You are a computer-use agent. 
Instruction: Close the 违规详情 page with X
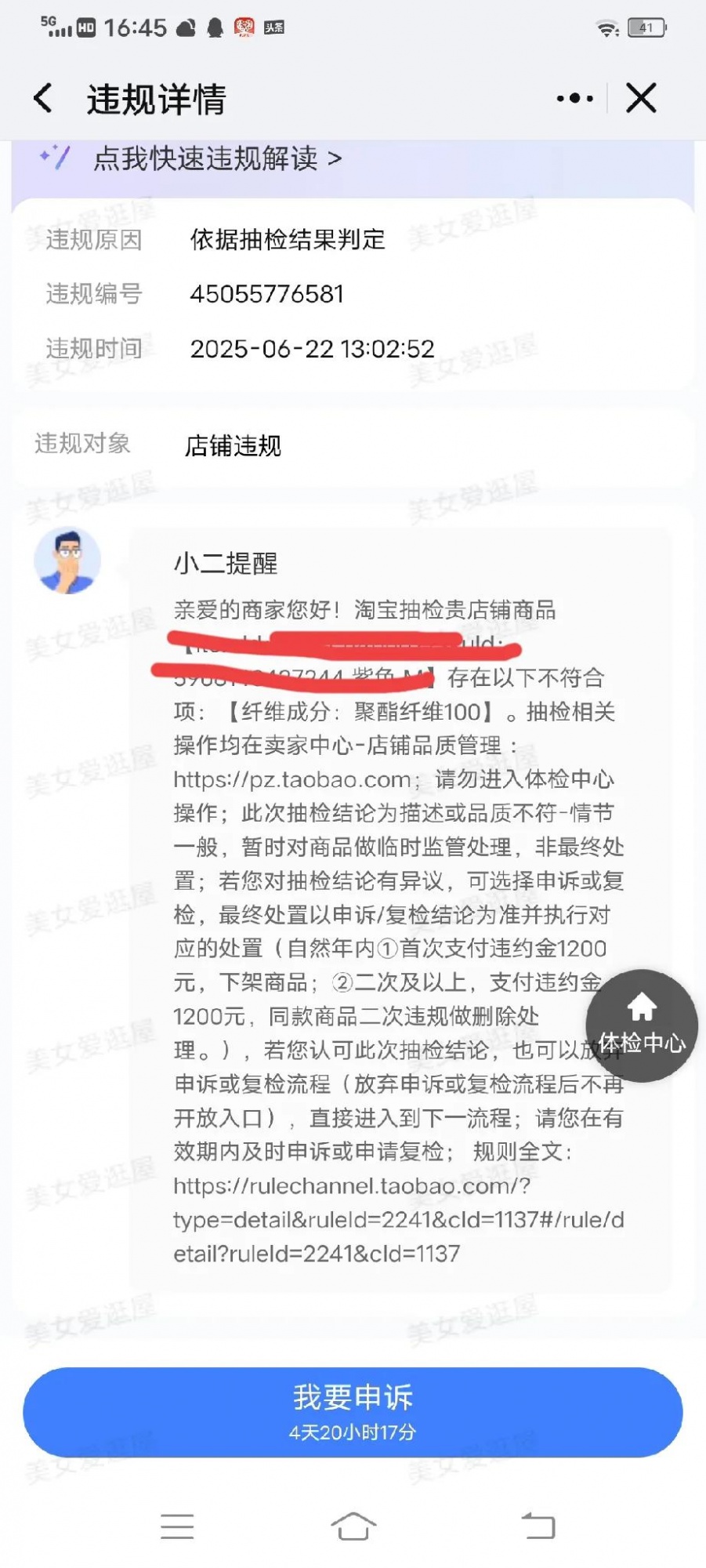click(x=641, y=99)
